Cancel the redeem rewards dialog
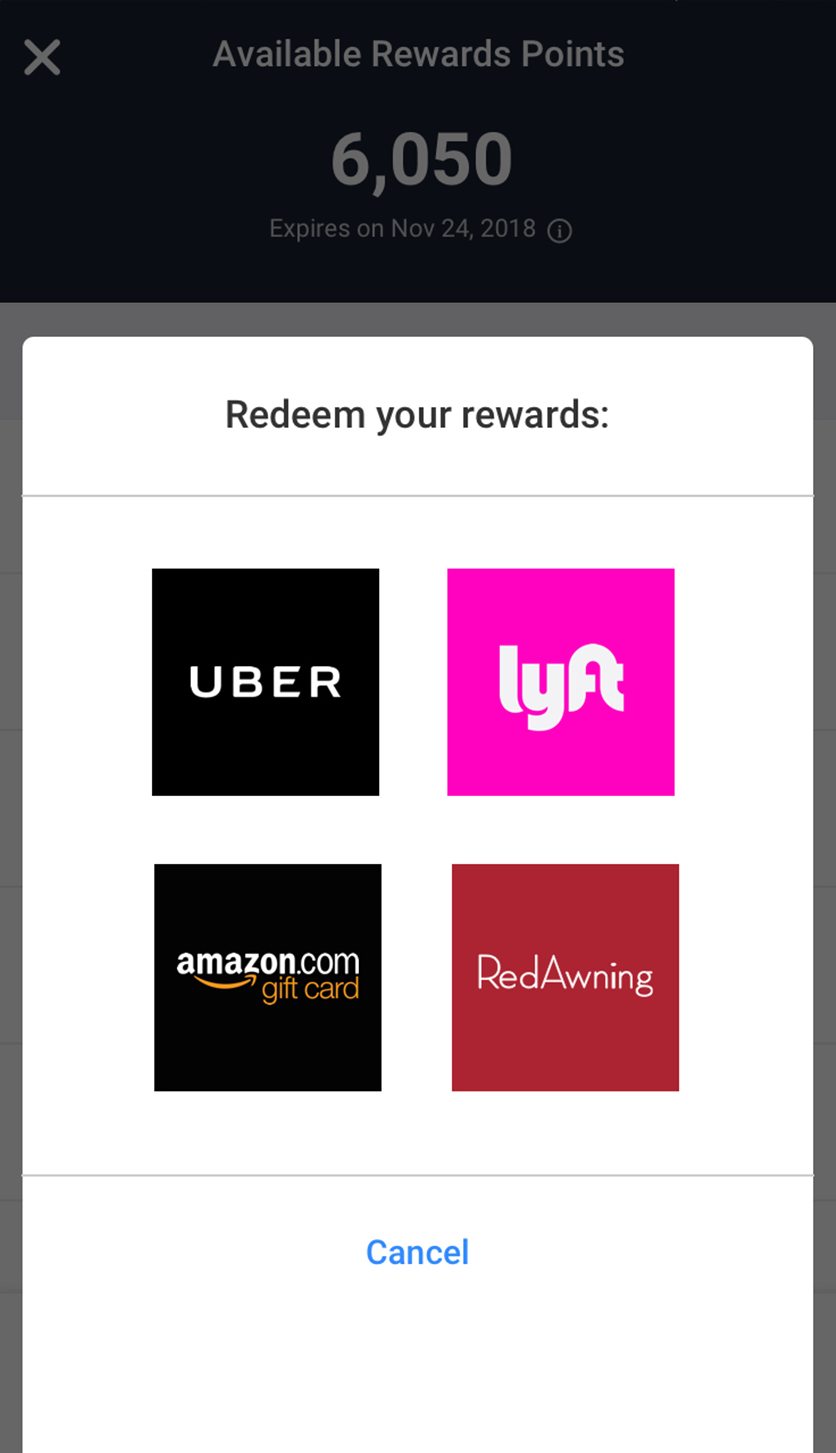Image resolution: width=836 pixels, height=1453 pixels. [417, 1252]
